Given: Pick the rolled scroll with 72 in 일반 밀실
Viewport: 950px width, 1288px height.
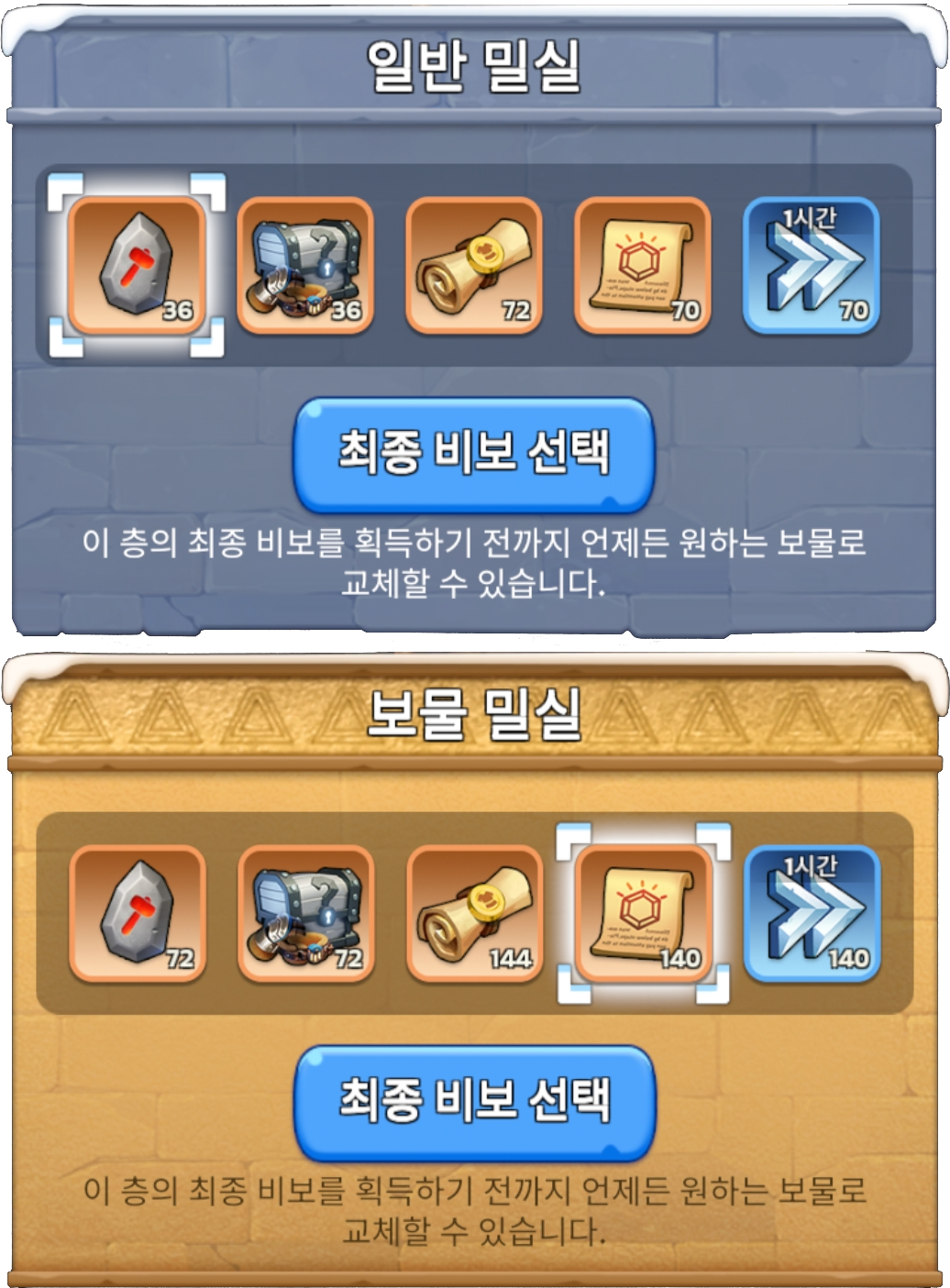Looking at the screenshot, I should pyautogui.click(x=474, y=265).
